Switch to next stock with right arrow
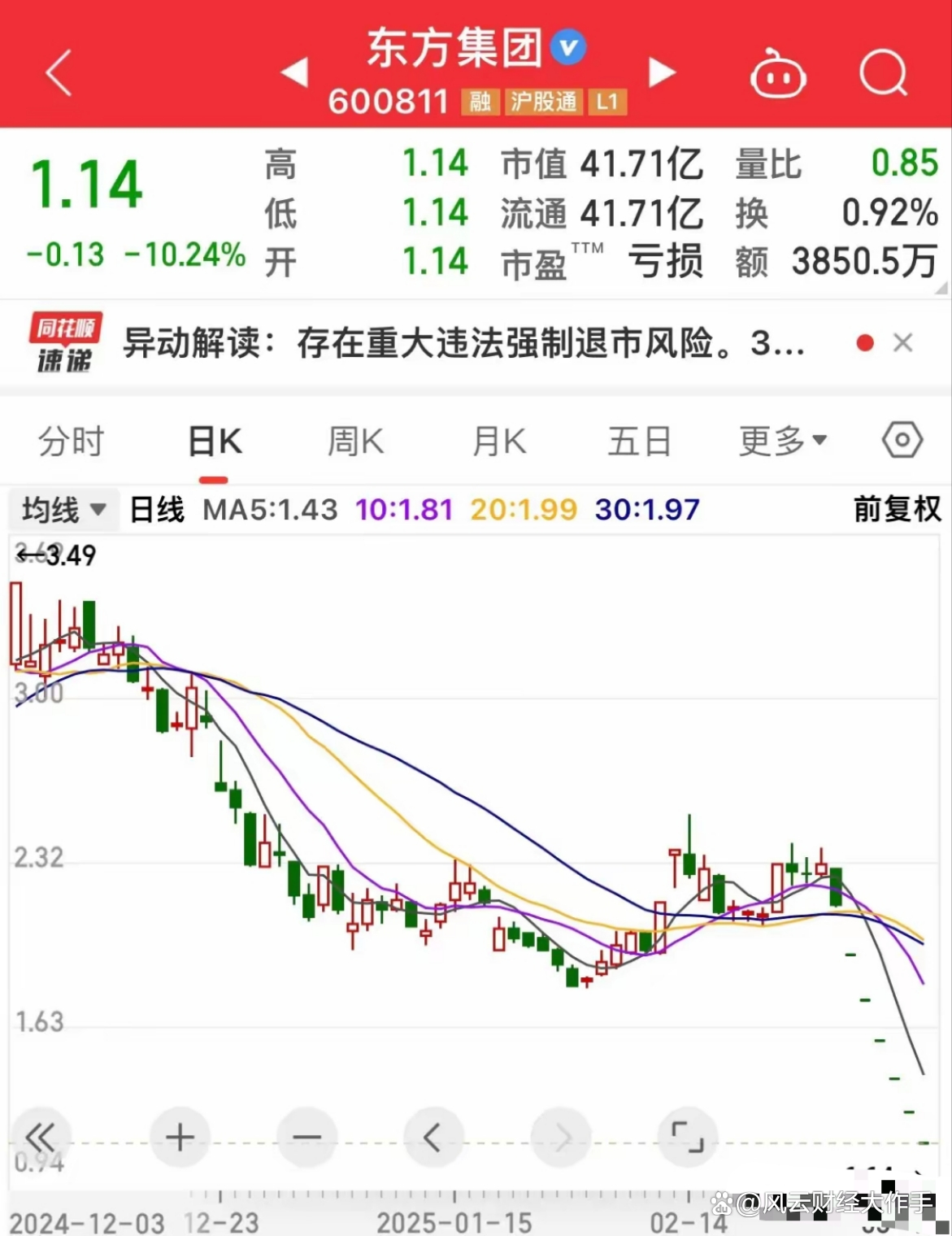The height and width of the screenshot is (1236, 952). pos(663,72)
